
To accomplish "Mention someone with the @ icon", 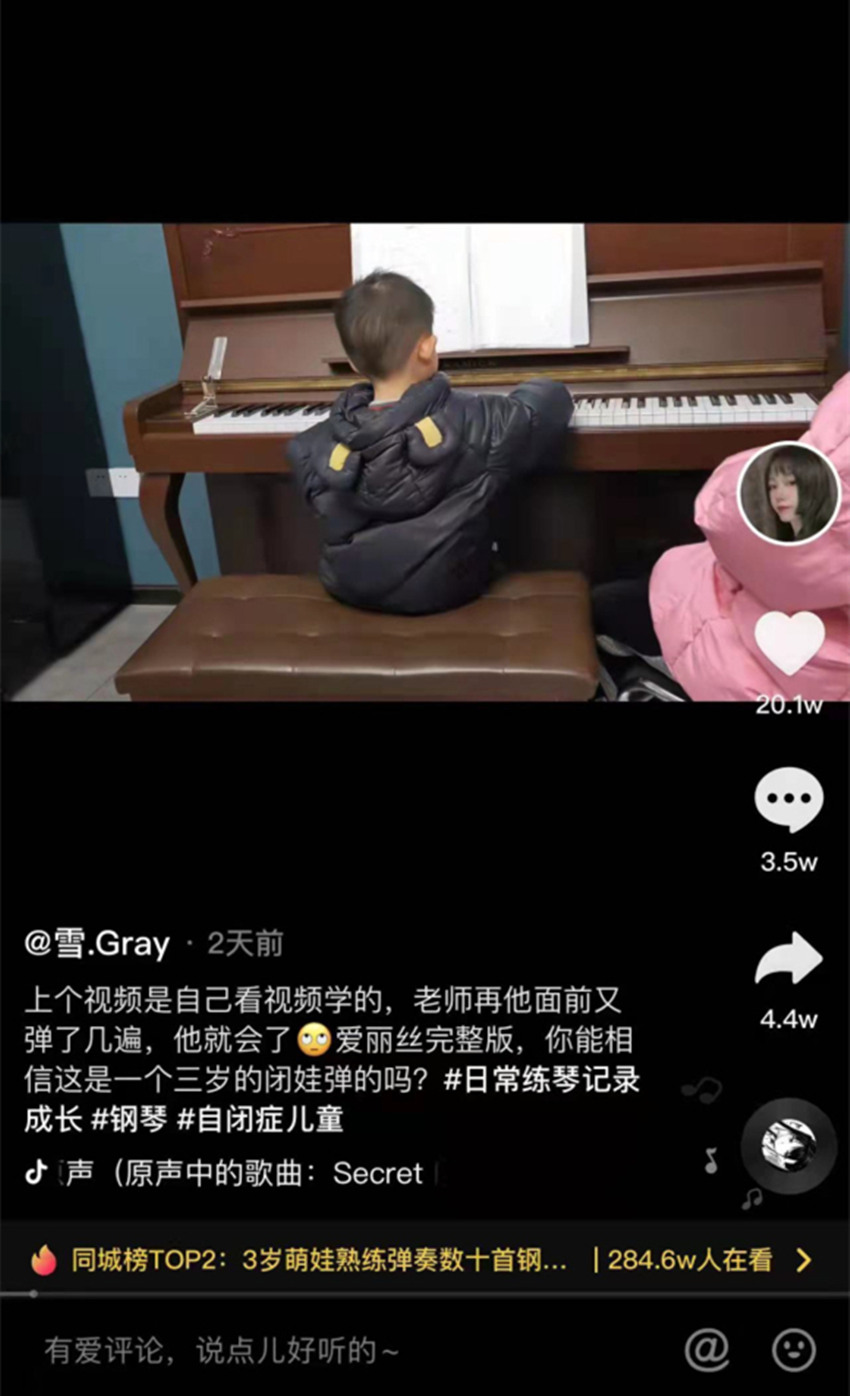I will click(706, 1351).
